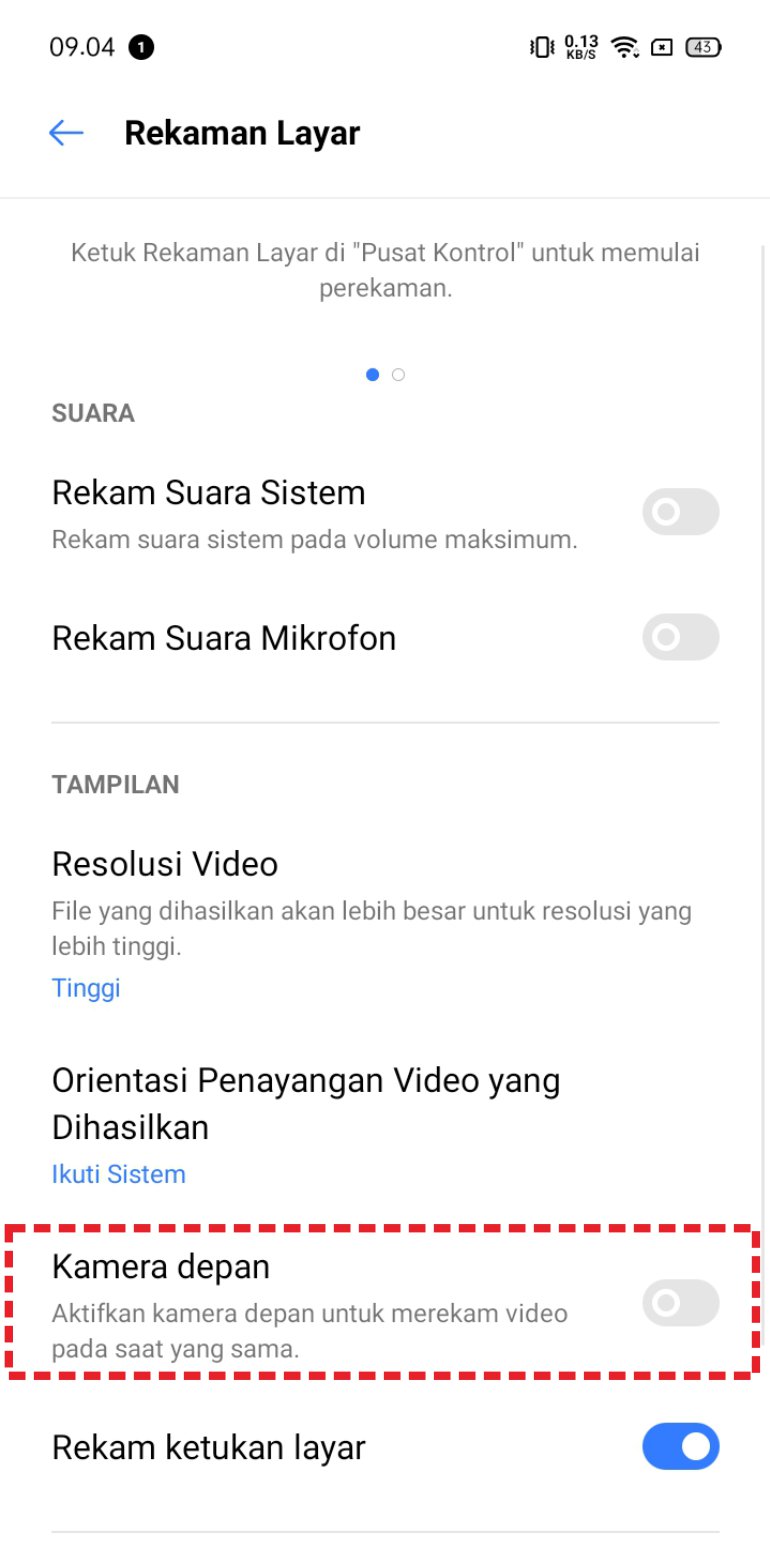Tap the second page indicator dot
Screen dimensions: 770x1548
(x=398, y=375)
